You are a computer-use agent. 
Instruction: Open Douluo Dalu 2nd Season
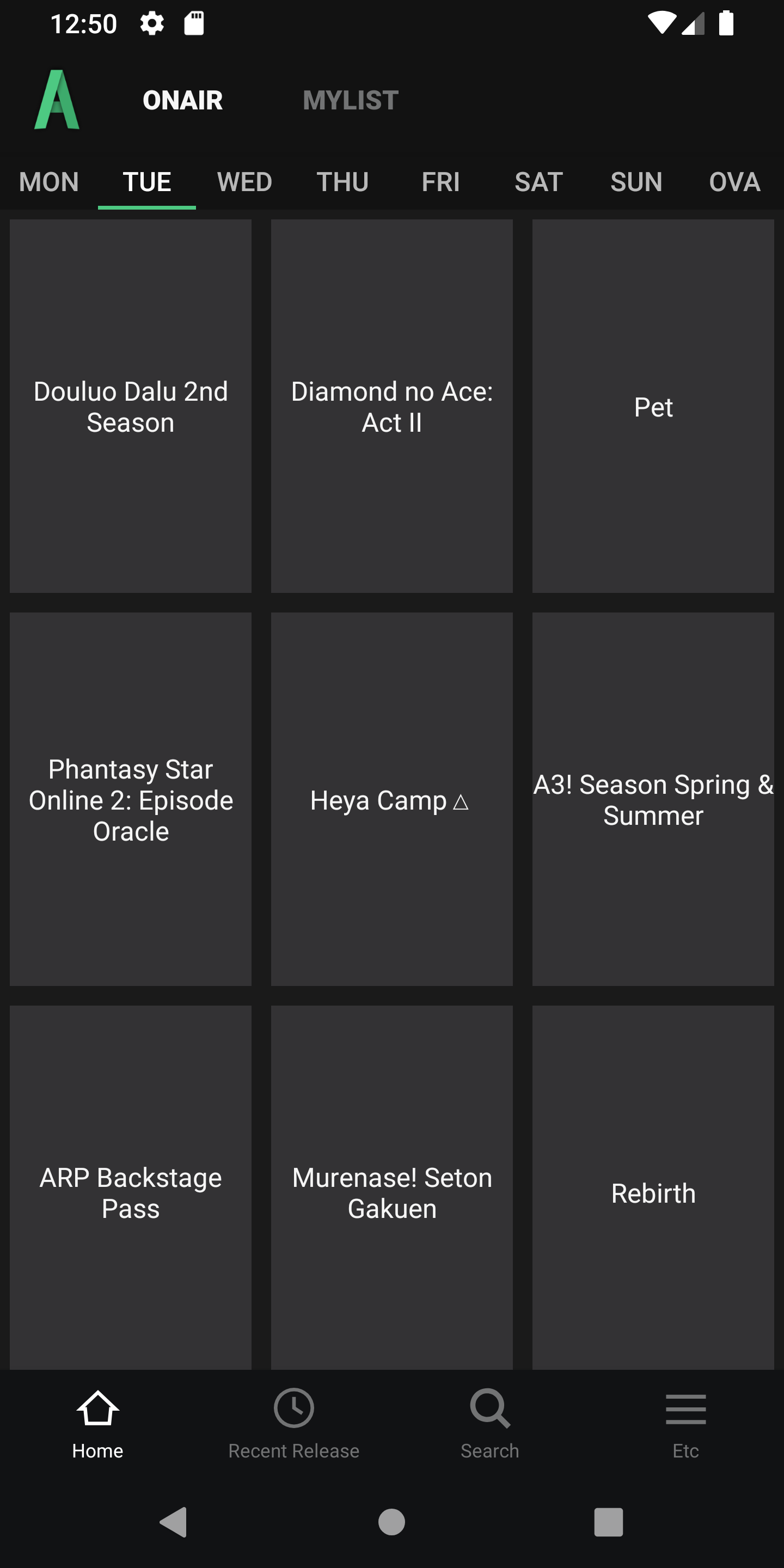pyautogui.click(x=131, y=406)
